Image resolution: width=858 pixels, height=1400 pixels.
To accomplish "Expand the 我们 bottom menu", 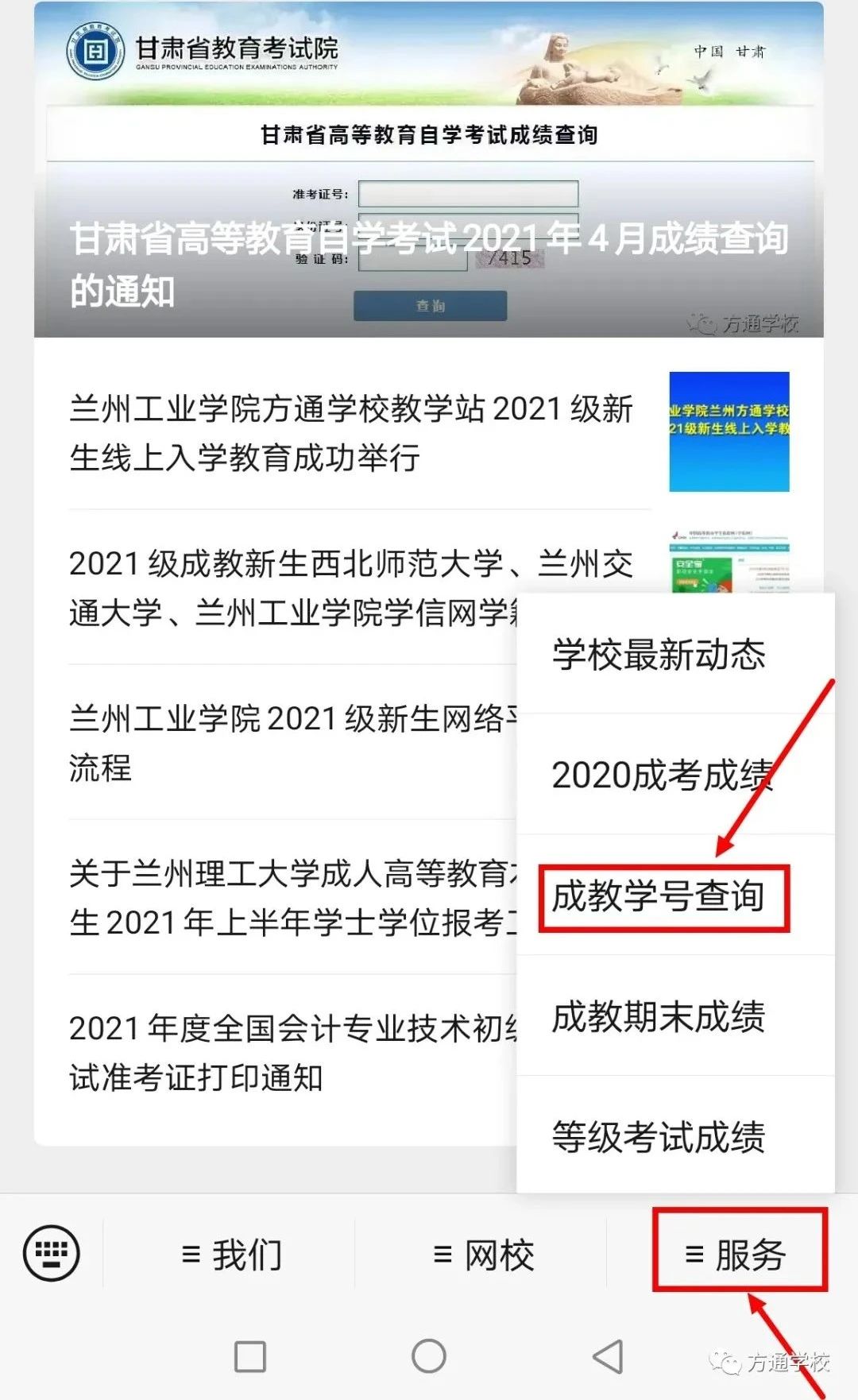I will [230, 1255].
